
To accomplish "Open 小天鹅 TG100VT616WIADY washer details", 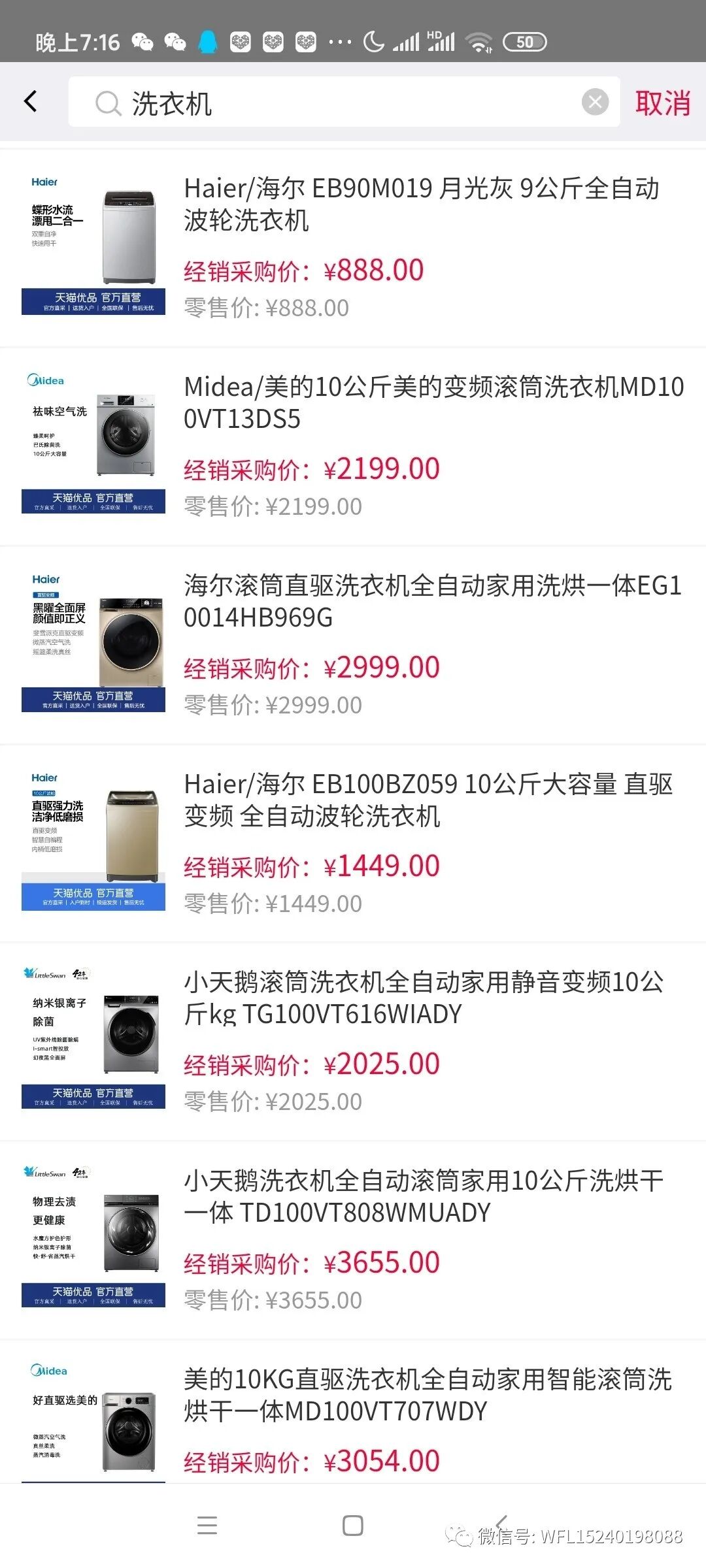I will 424,998.
